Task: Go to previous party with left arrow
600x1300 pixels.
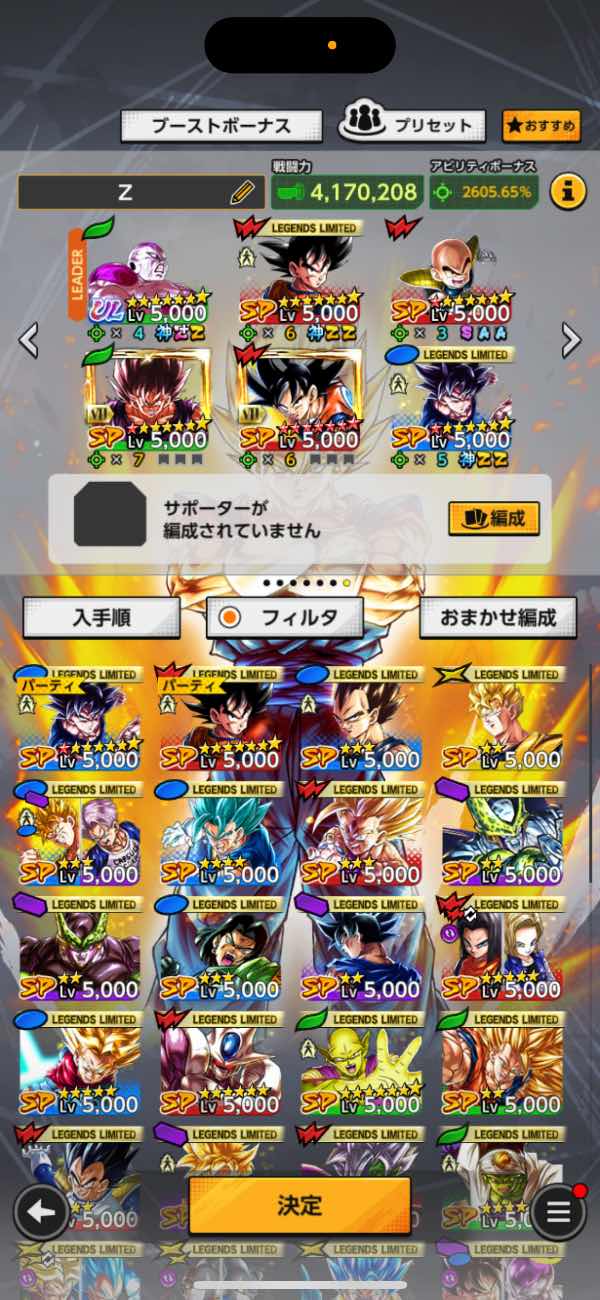Action: (29, 340)
